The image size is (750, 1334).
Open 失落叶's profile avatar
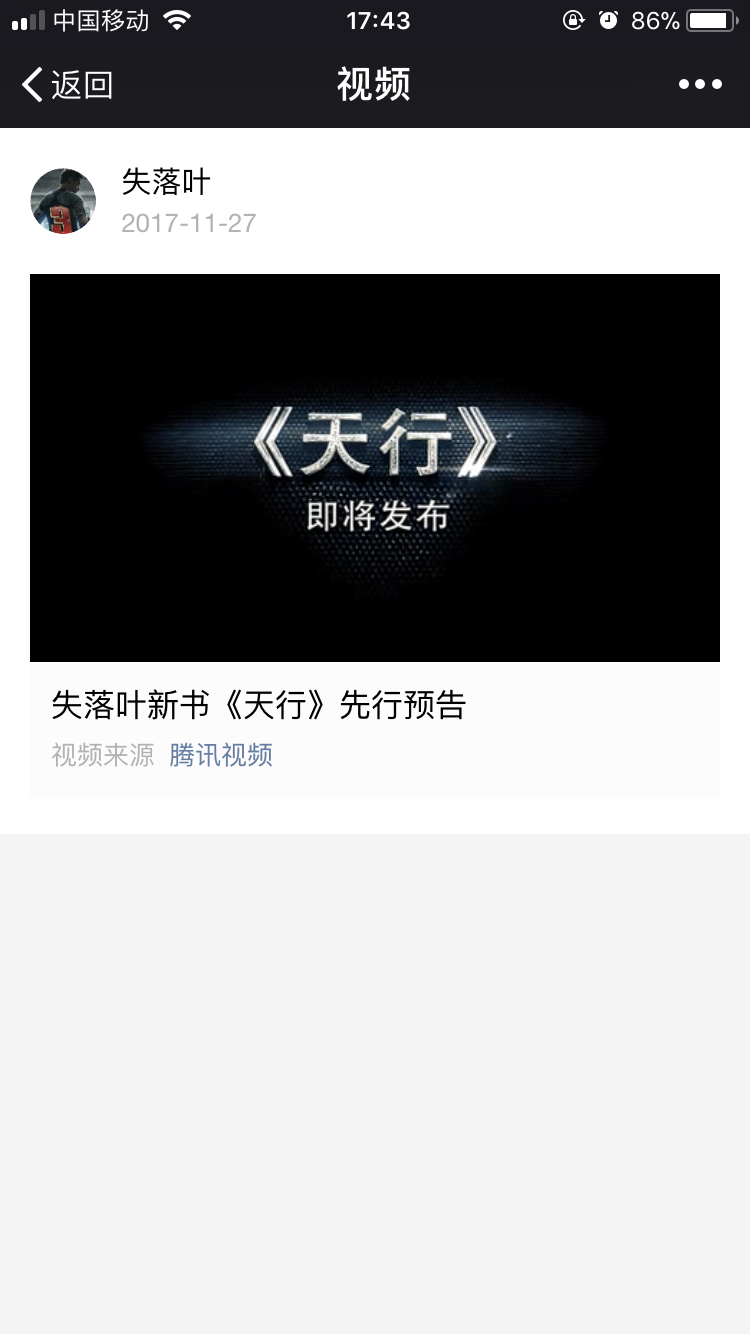(x=63, y=201)
